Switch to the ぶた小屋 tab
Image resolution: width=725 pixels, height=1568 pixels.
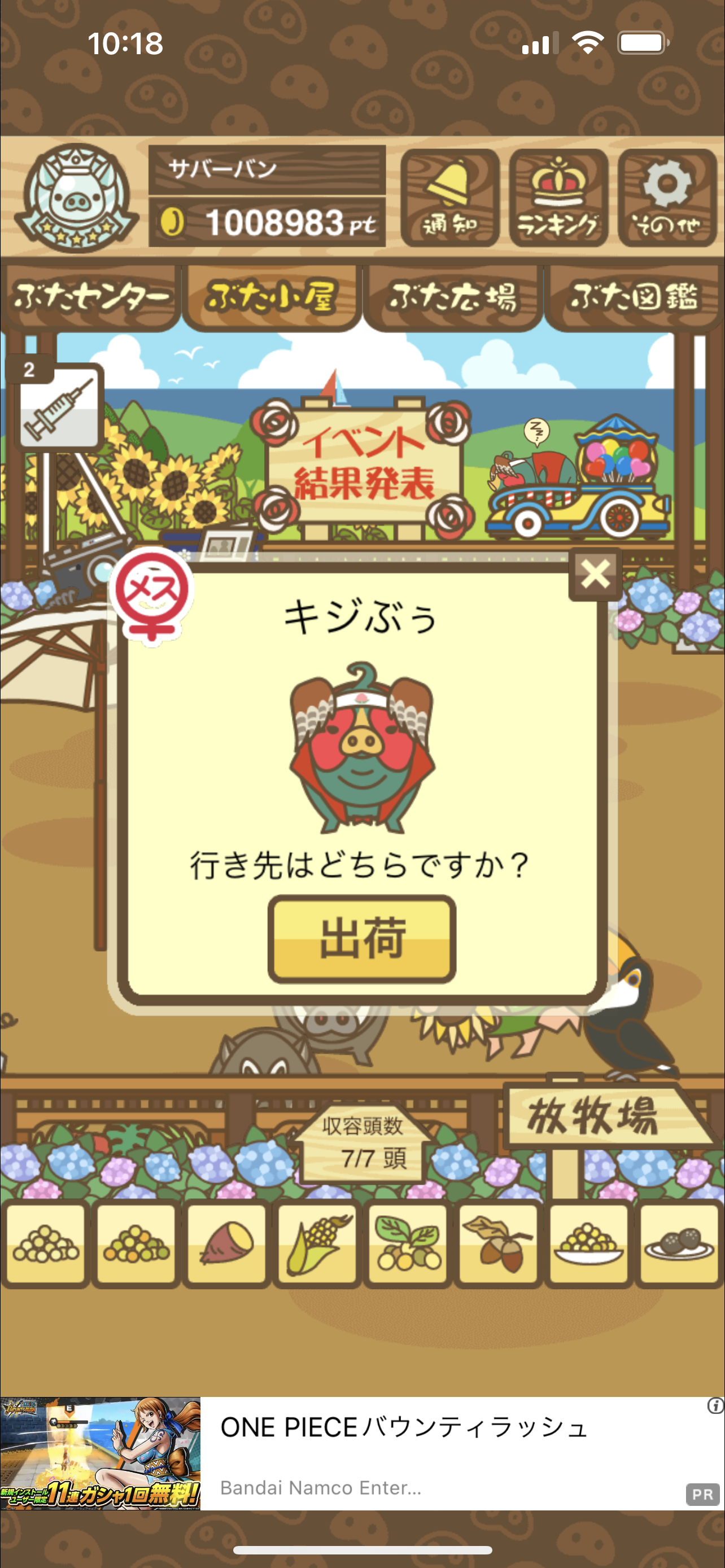[272, 297]
